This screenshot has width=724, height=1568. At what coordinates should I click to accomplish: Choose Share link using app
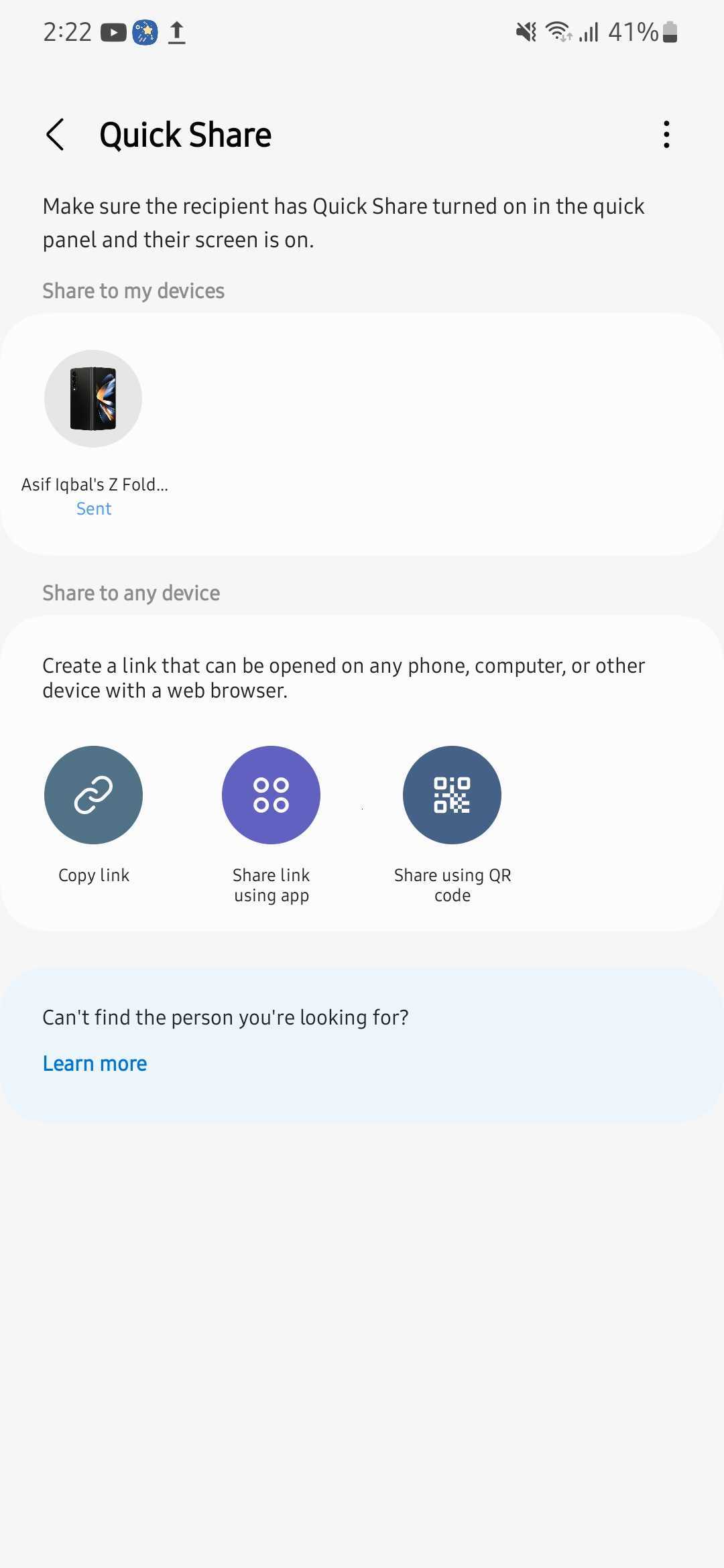tap(271, 795)
